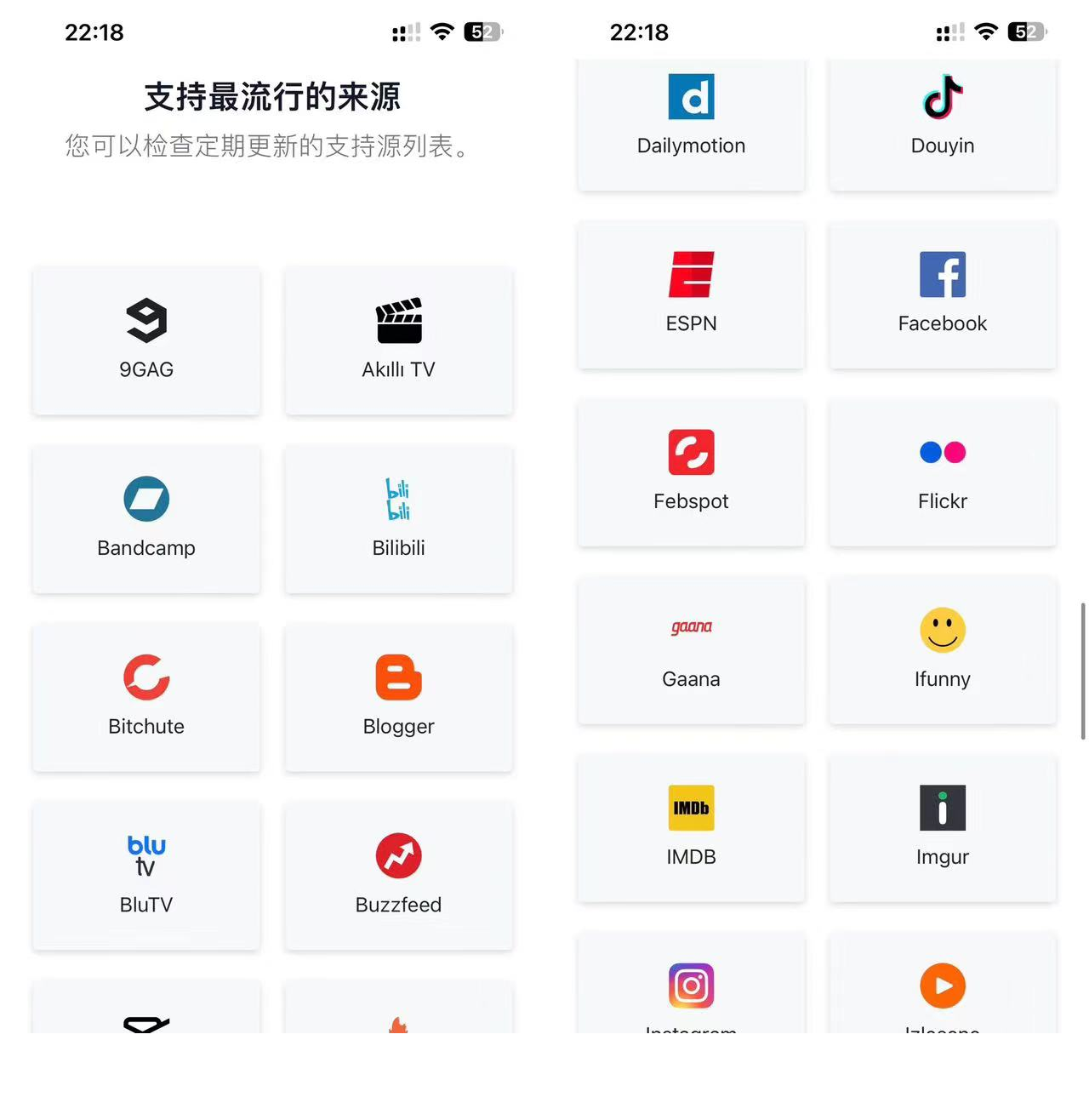Tap the Febspot source card
The height and width of the screenshot is (1120, 1089).
(x=691, y=472)
